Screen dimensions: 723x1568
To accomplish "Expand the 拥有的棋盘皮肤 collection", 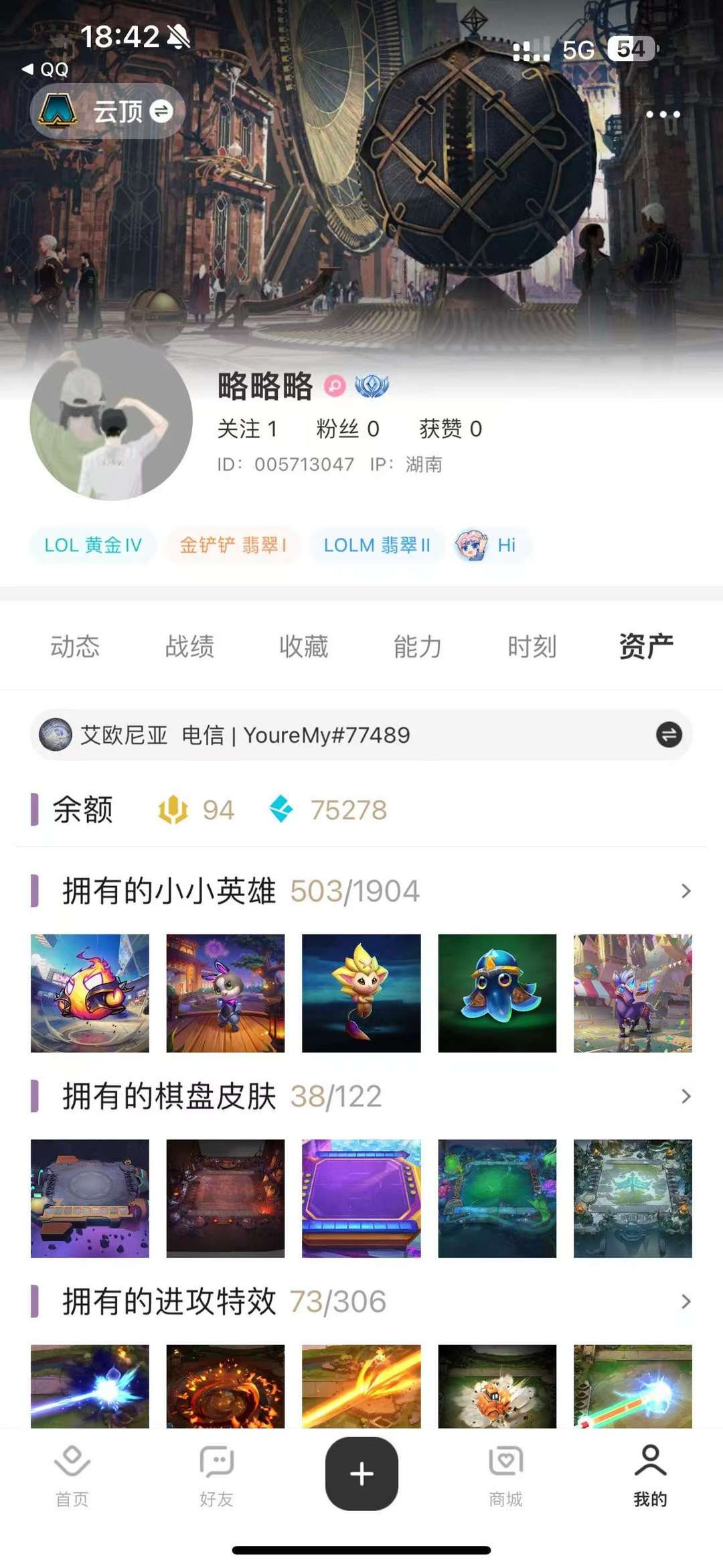I will coord(686,1096).
